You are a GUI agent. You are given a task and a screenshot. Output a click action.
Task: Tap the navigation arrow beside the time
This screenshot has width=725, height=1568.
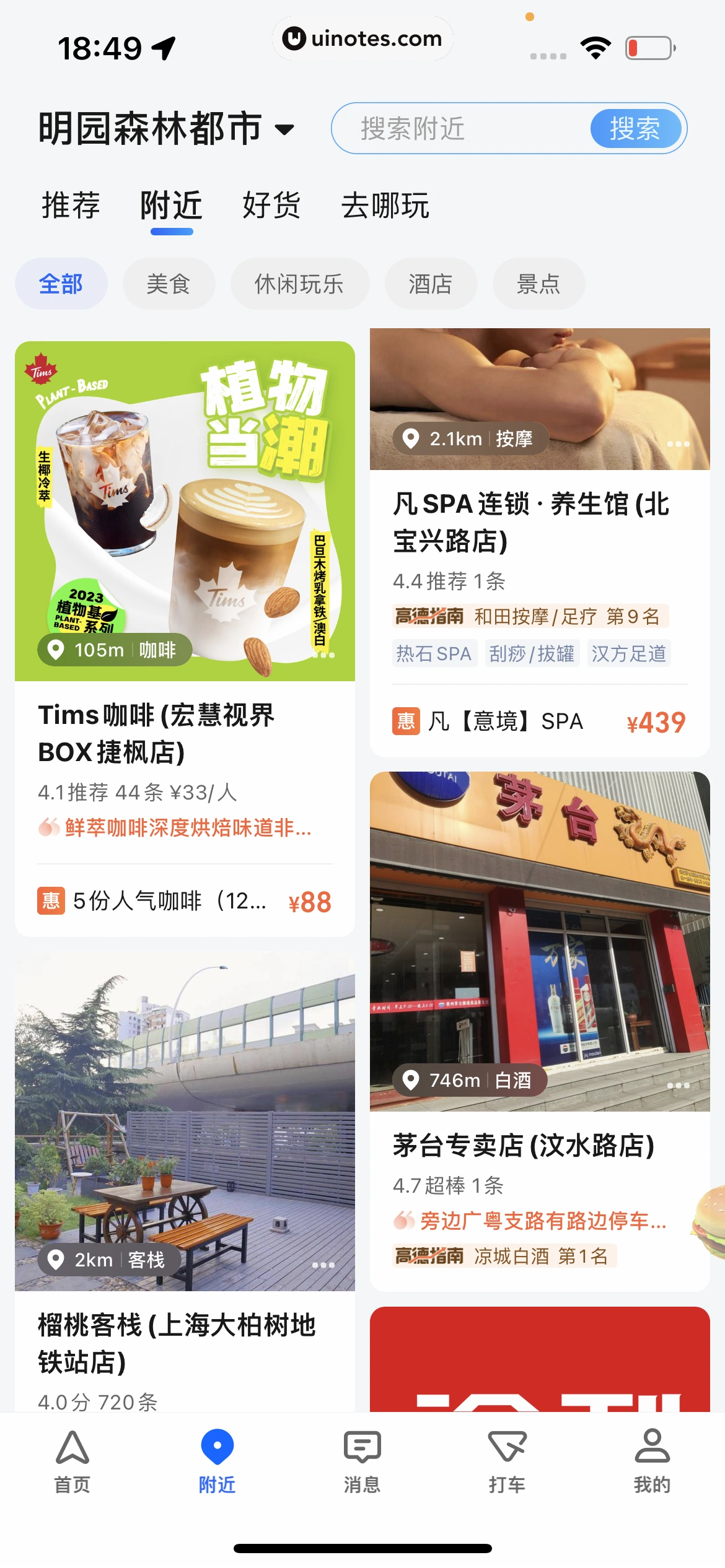162,47
